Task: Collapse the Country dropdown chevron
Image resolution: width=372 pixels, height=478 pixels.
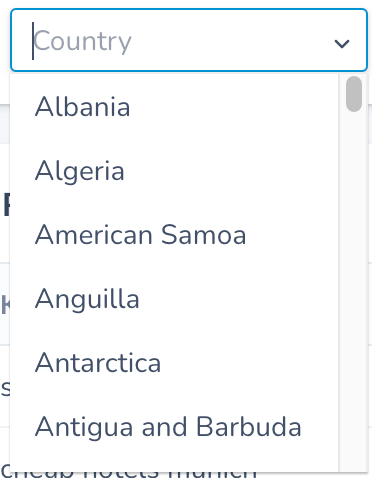Action: tap(342, 44)
